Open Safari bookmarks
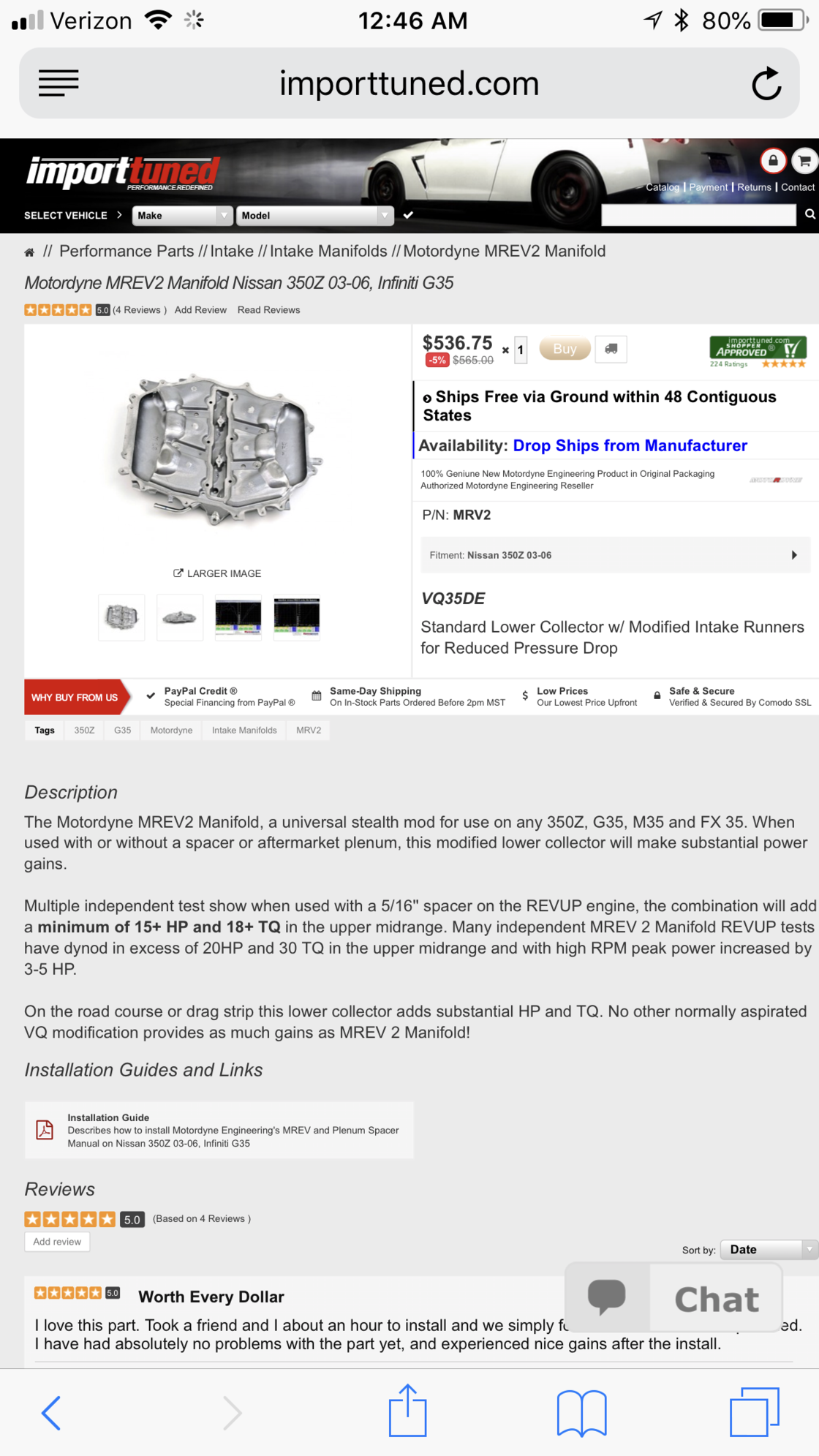 (x=582, y=1413)
